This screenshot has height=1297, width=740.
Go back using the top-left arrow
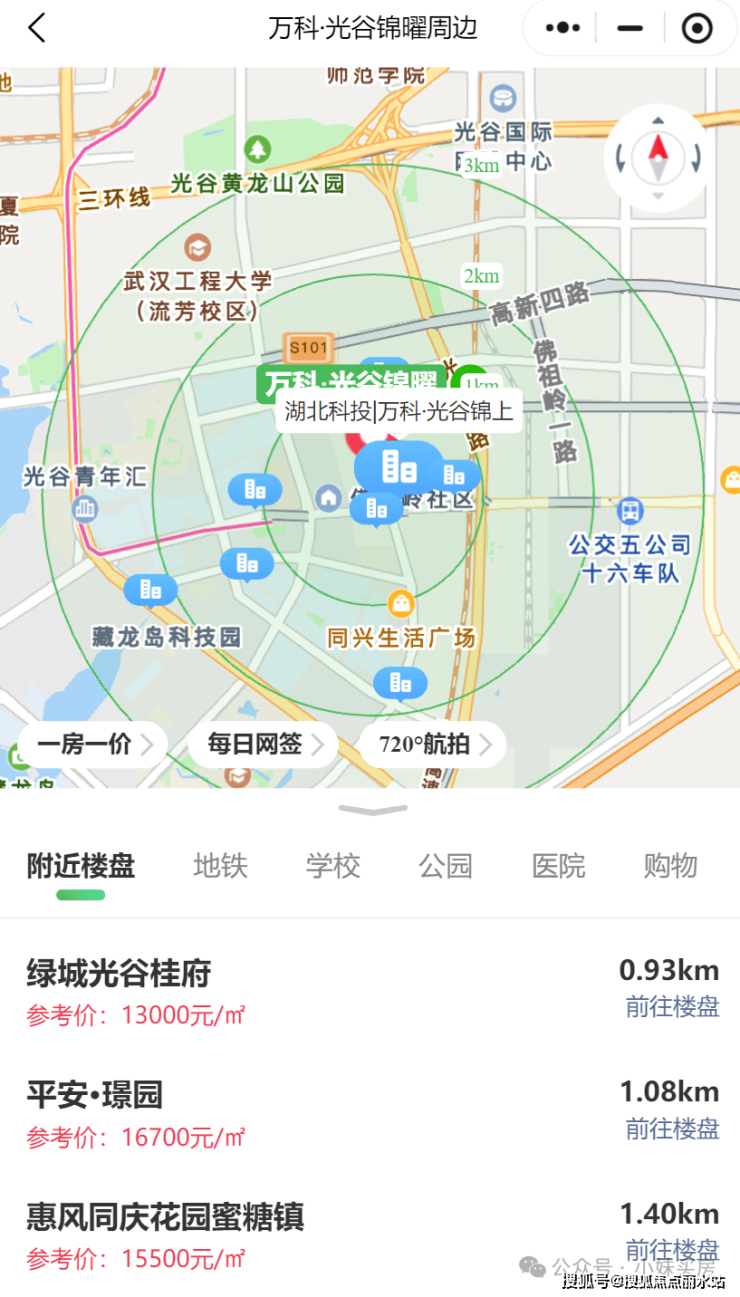37,28
